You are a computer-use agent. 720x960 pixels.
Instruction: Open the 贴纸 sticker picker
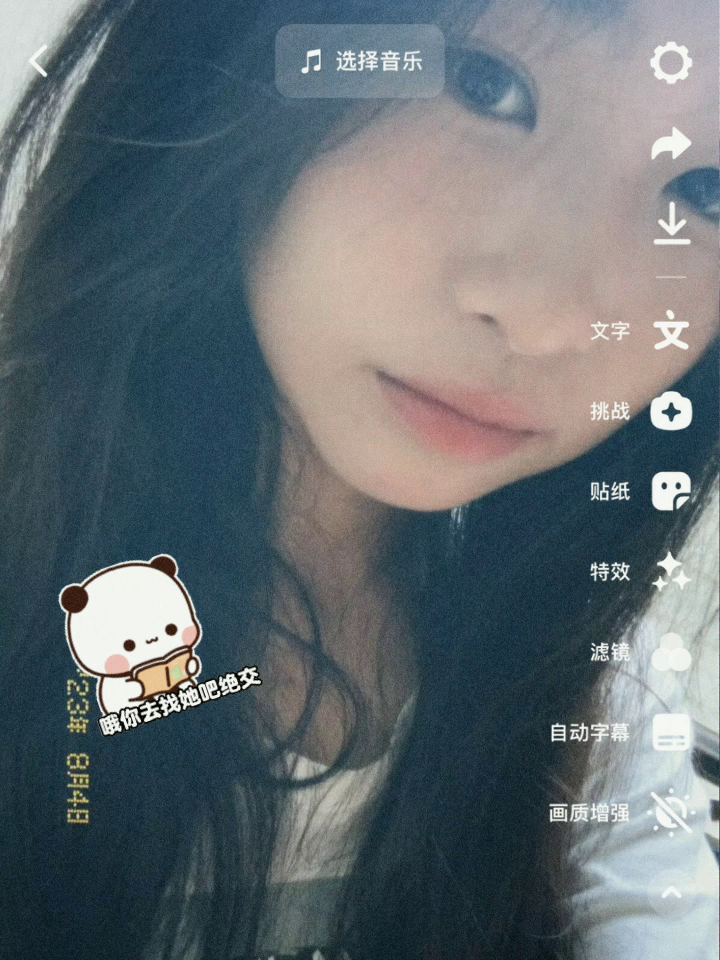(671, 491)
